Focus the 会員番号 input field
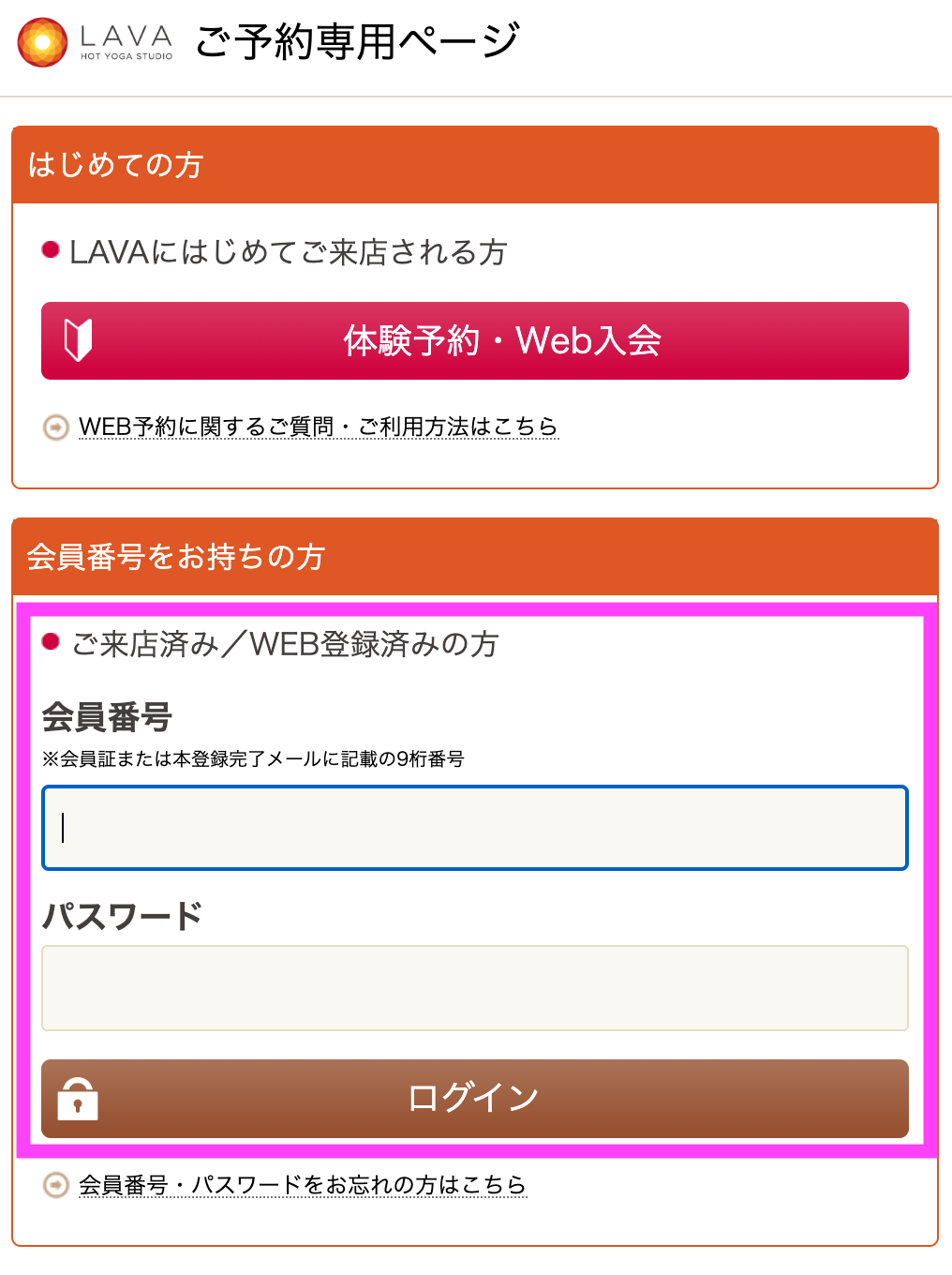Screen dimensions: 952x1275 [x=475, y=828]
